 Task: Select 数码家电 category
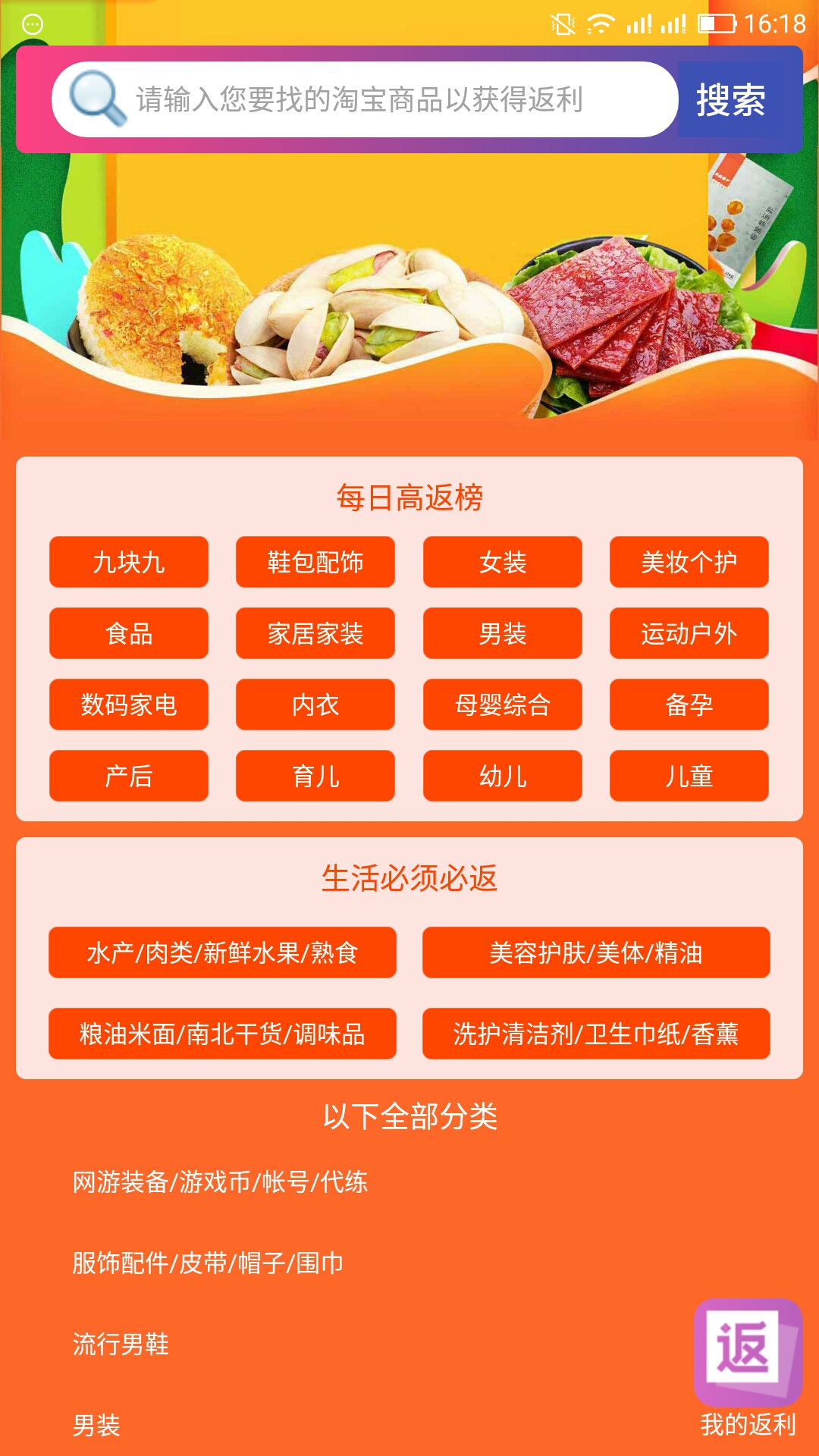127,704
